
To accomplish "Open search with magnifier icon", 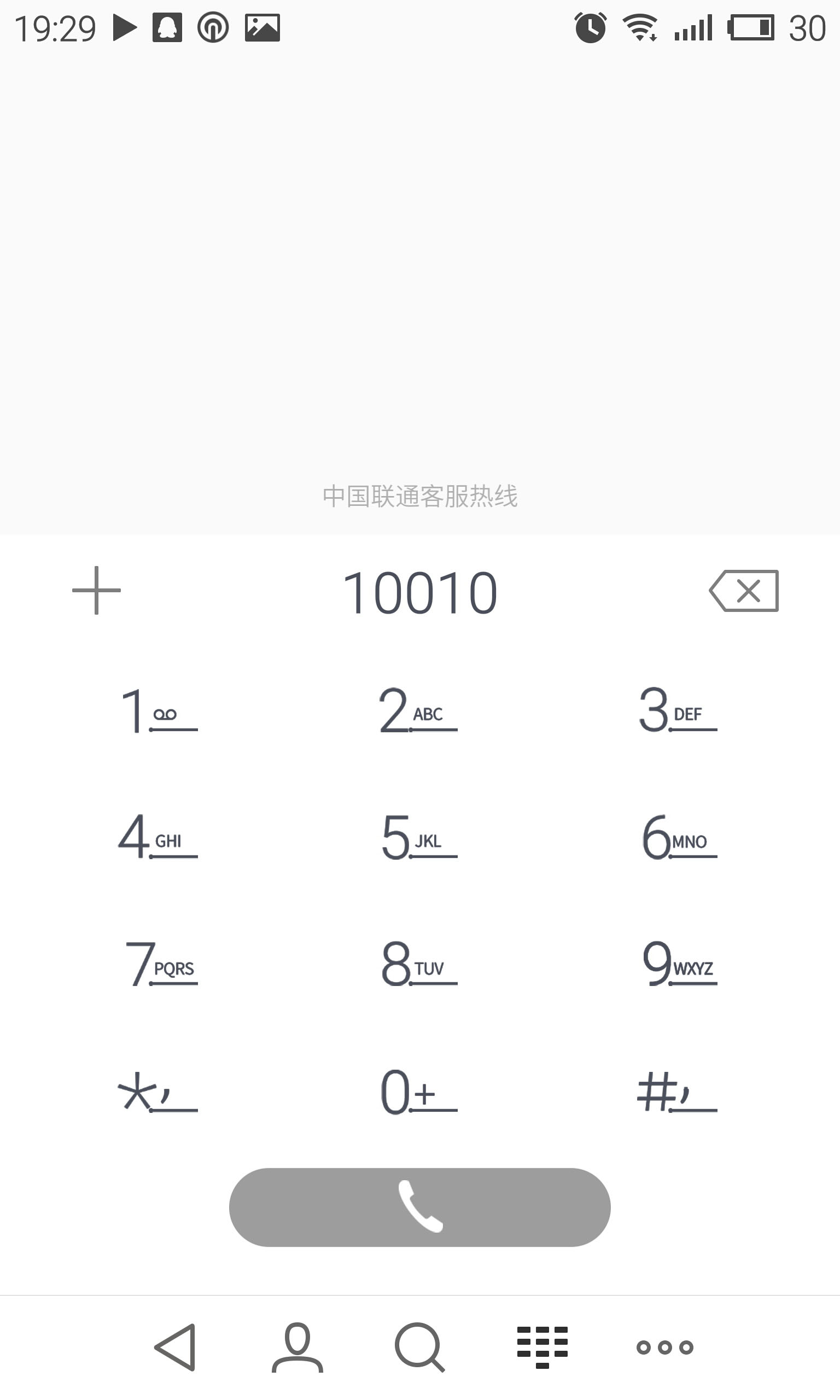I will click(419, 1347).
